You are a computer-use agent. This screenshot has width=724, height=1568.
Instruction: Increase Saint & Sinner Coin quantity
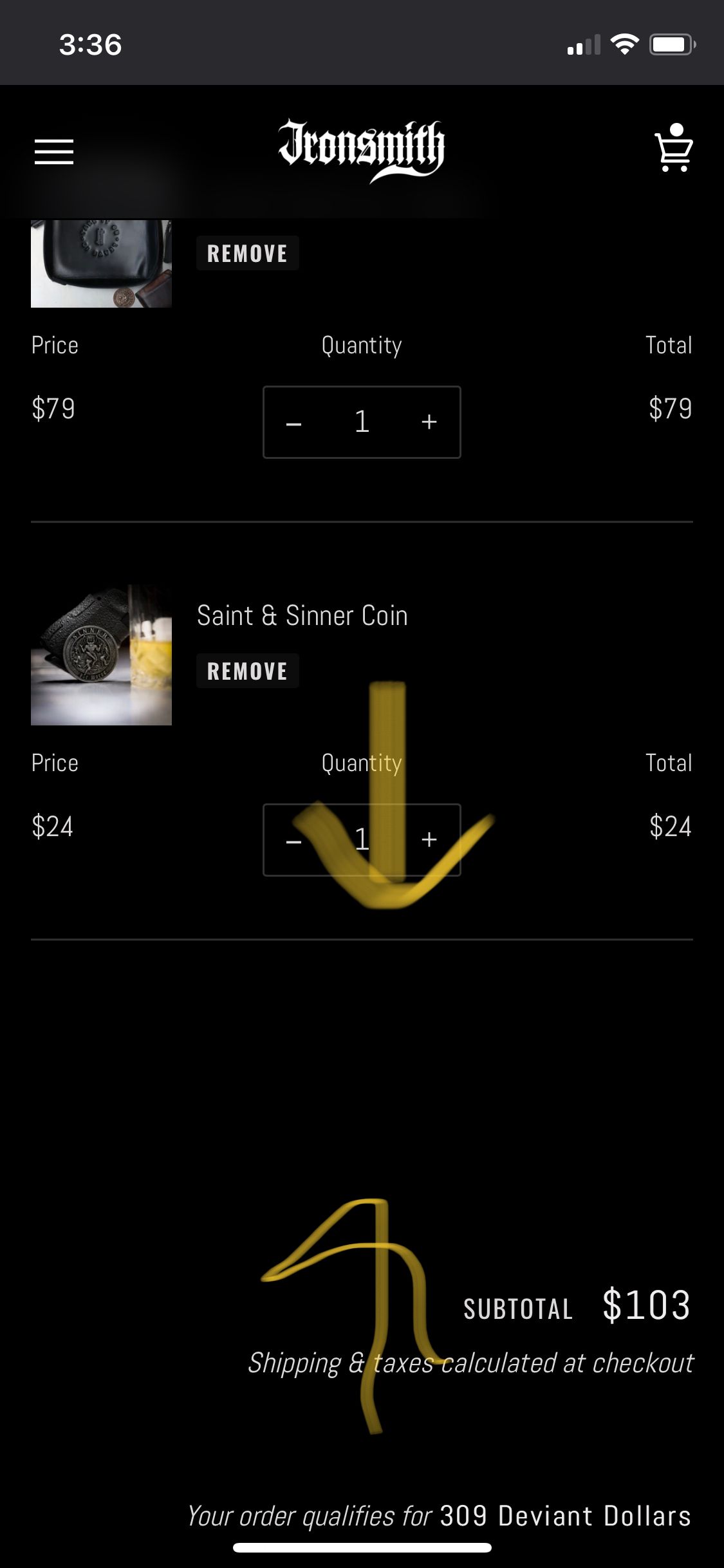click(429, 840)
